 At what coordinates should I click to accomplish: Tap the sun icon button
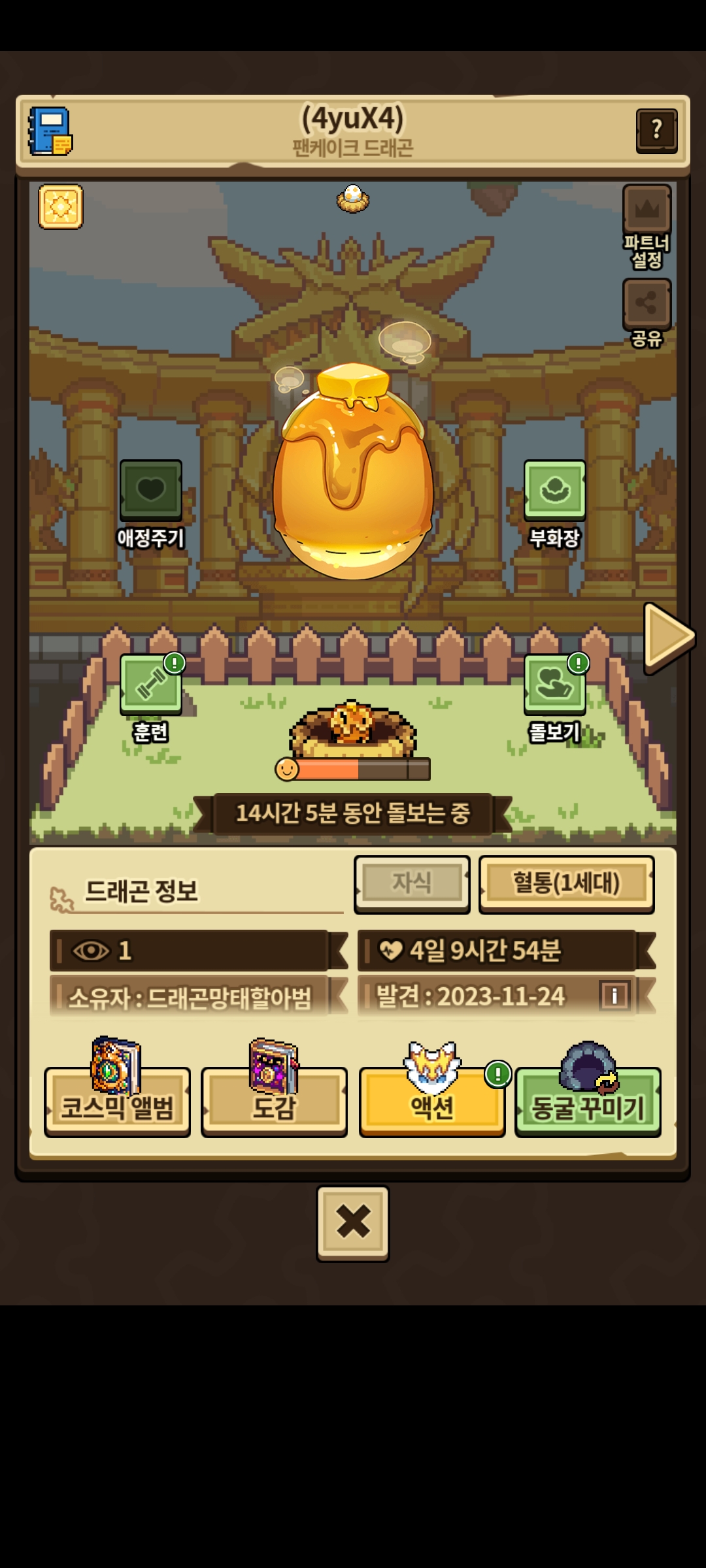(61, 206)
